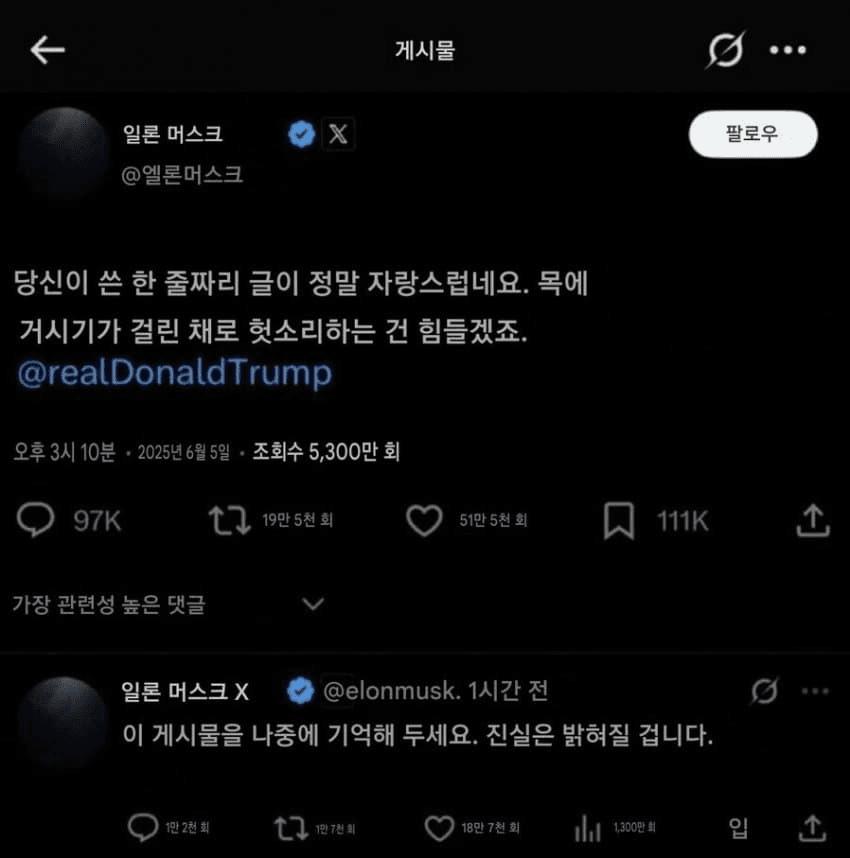The height and width of the screenshot is (858, 850).
Task: Open more options via top-right ellipsis
Action: [790, 49]
